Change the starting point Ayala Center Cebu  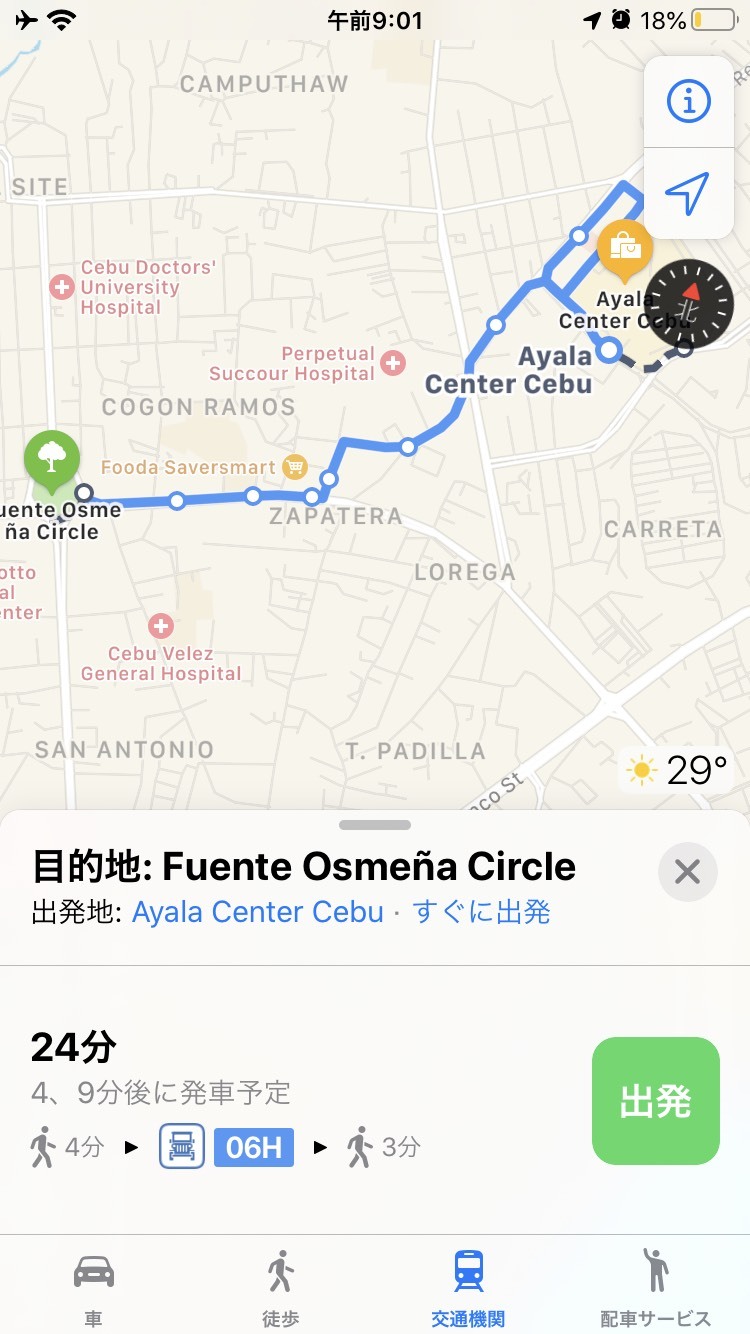pyautogui.click(x=257, y=912)
